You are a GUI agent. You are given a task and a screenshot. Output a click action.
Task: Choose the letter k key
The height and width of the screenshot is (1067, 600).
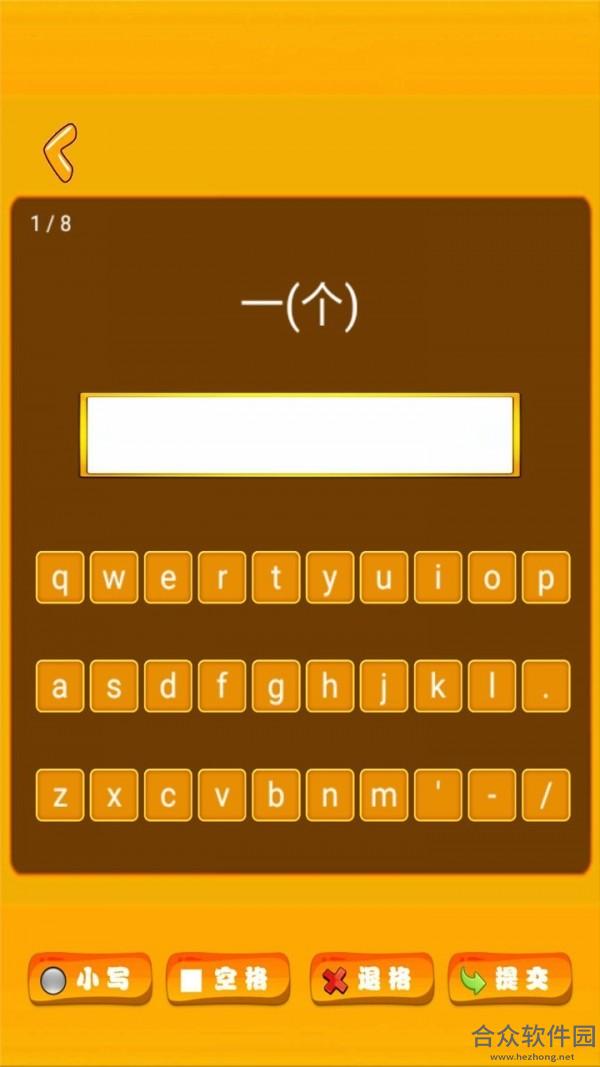coord(438,686)
